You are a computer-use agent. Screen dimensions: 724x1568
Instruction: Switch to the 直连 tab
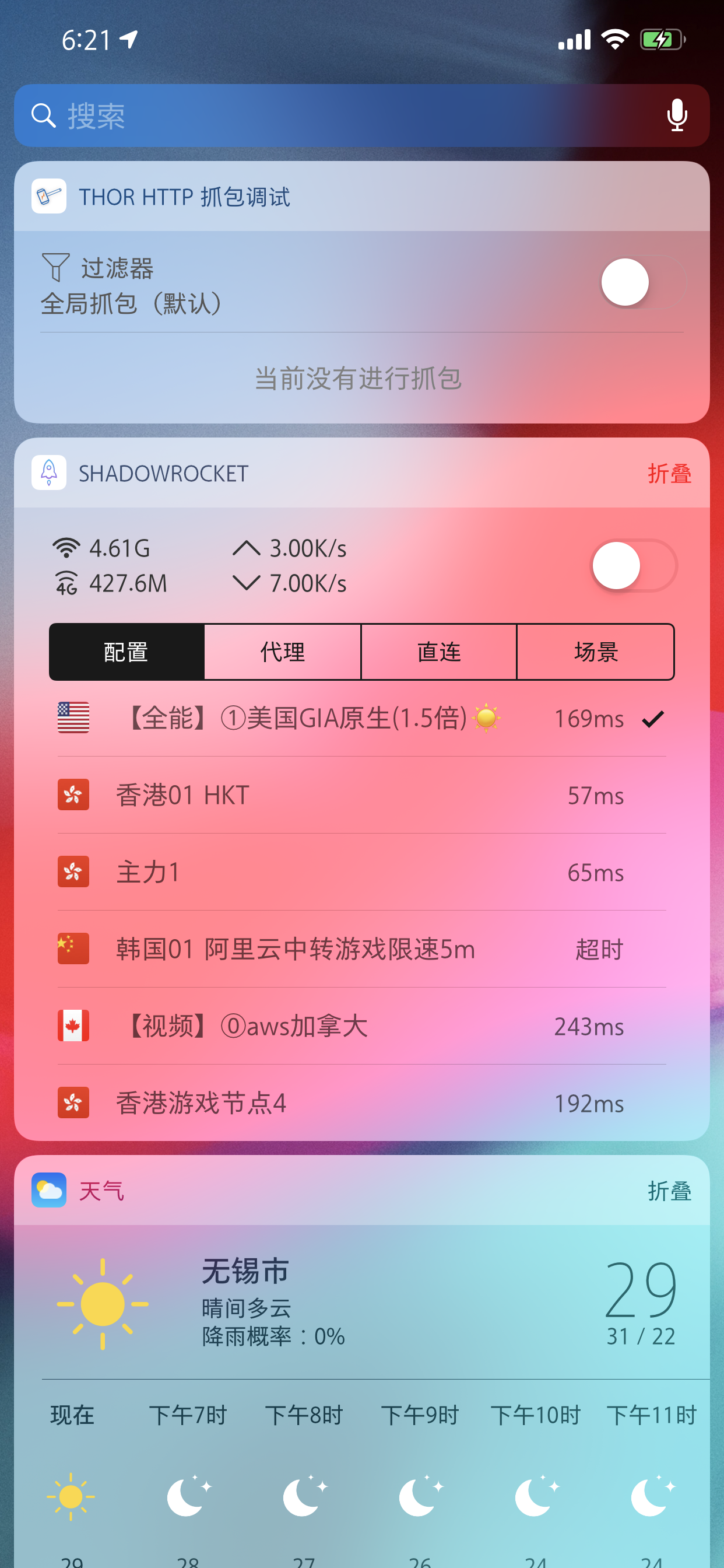[x=438, y=652]
